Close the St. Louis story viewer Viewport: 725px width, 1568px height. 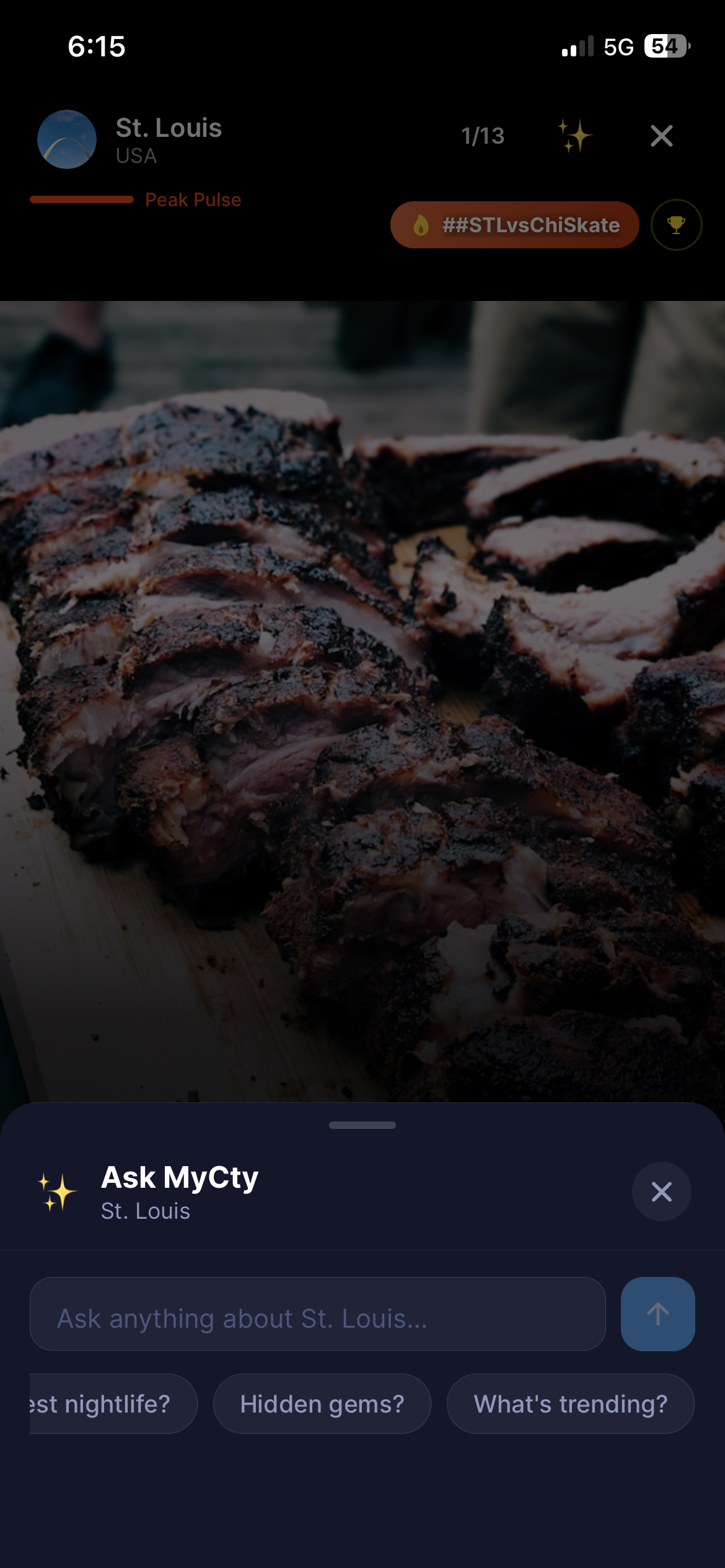[661, 136]
